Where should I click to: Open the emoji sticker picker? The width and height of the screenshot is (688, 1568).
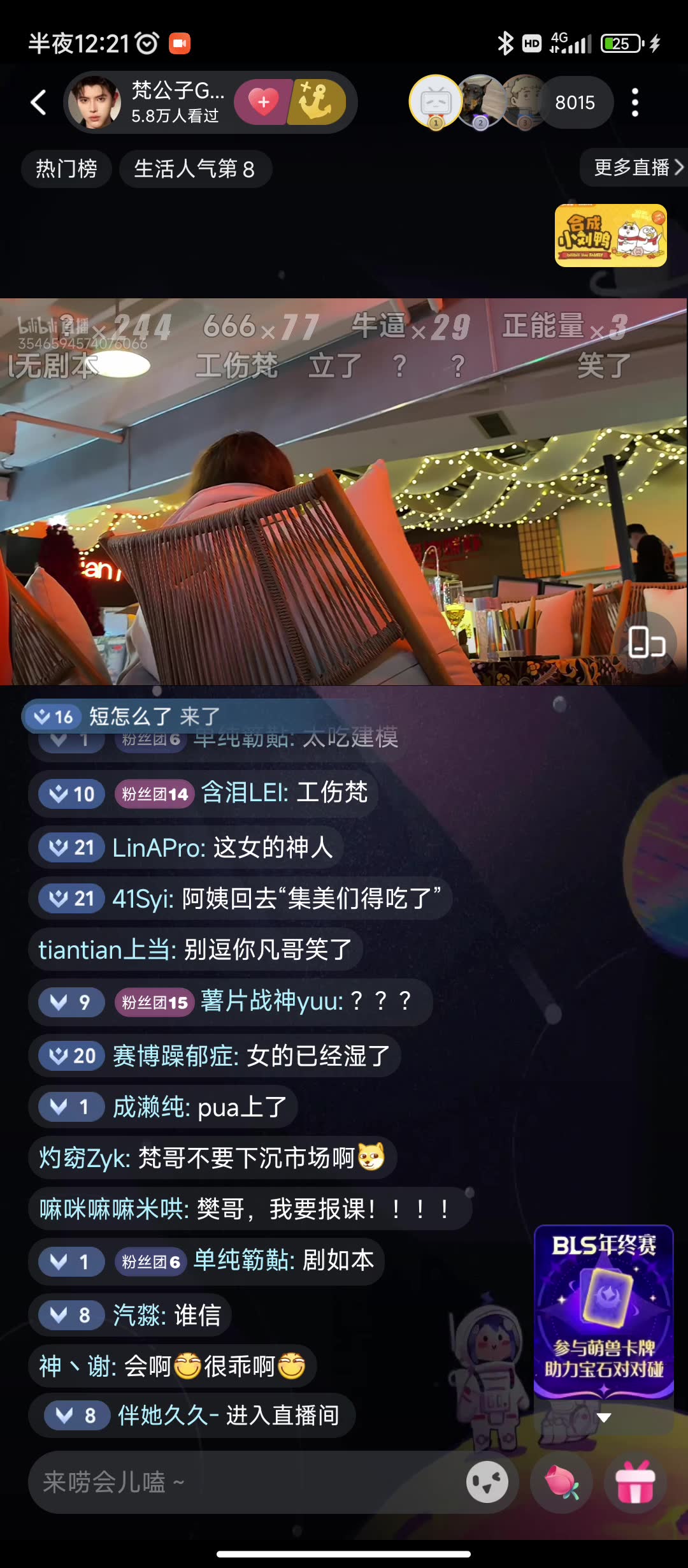487,1482
